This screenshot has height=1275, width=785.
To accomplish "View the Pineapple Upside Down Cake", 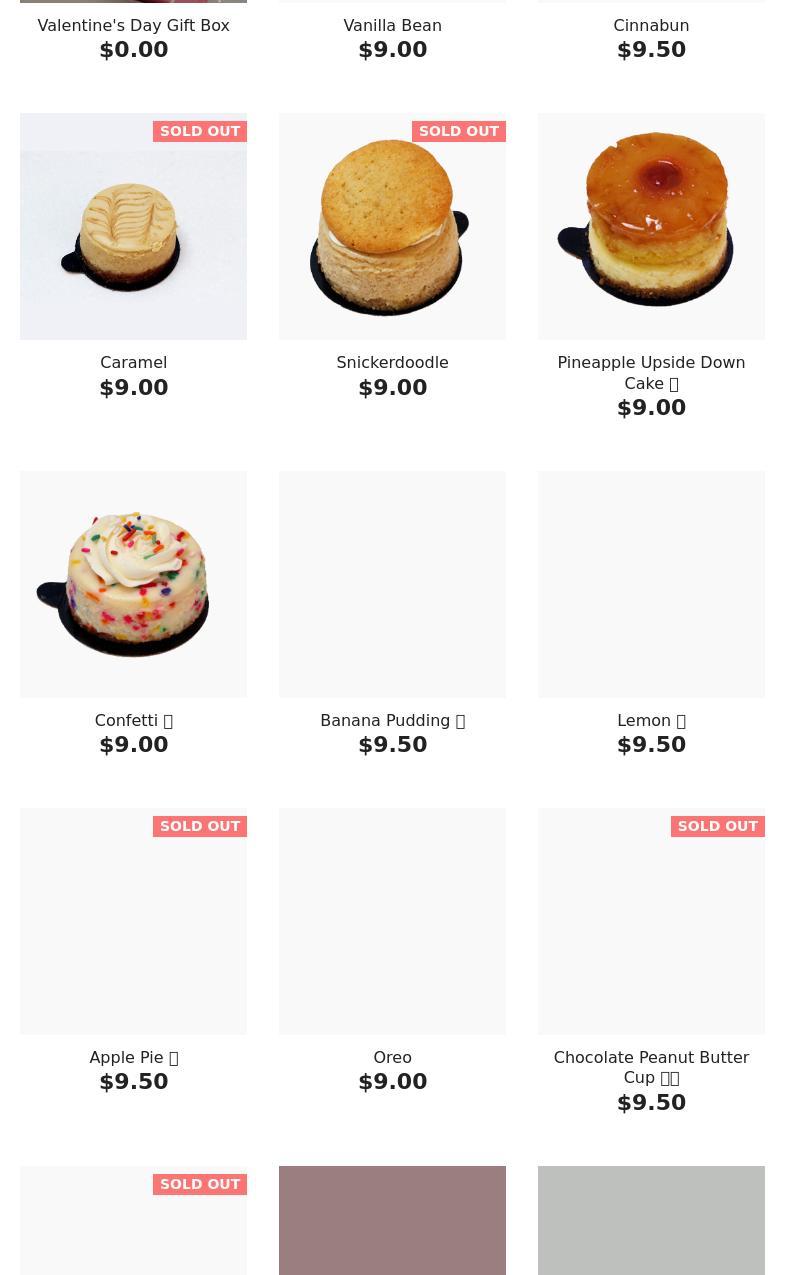I will (x=651, y=226).
